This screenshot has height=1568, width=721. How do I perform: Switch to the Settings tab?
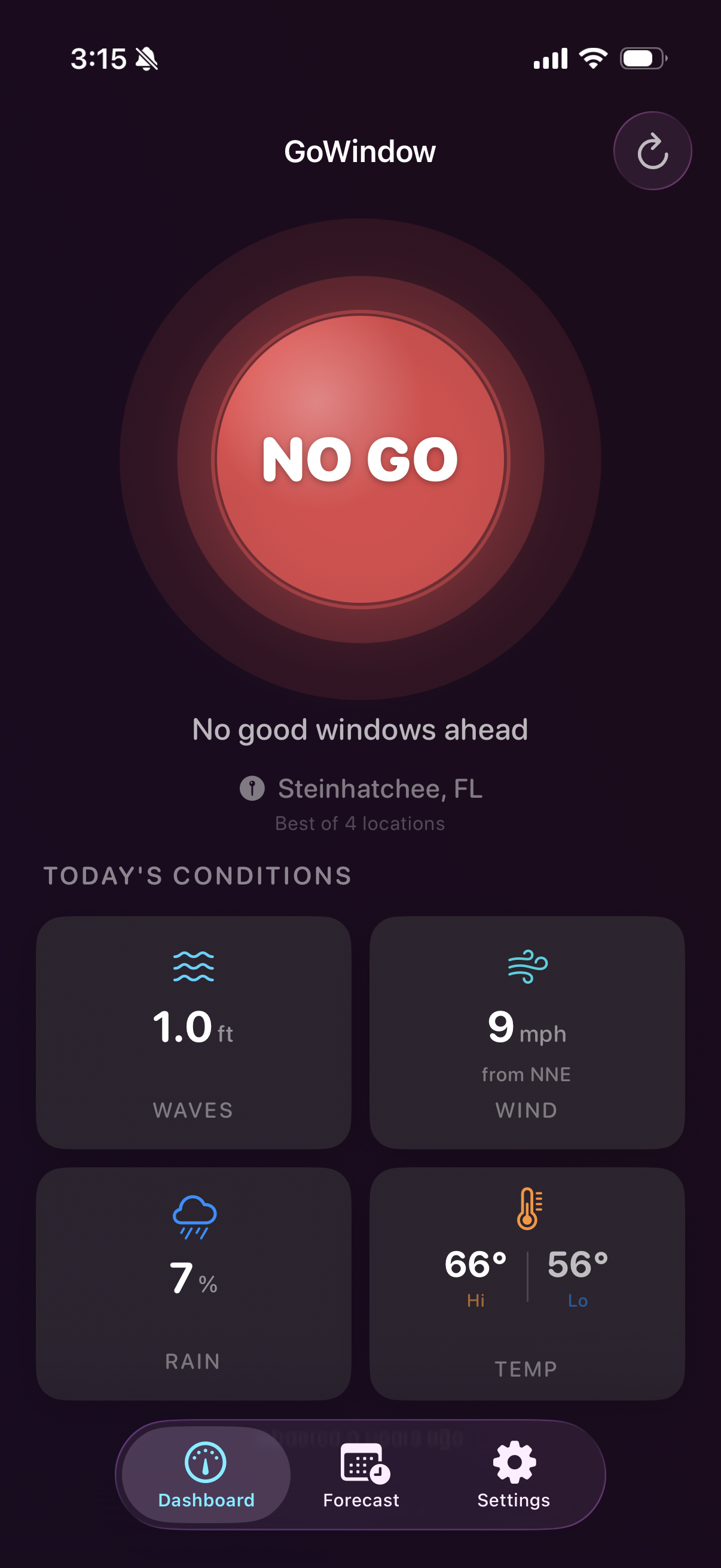click(513, 1500)
